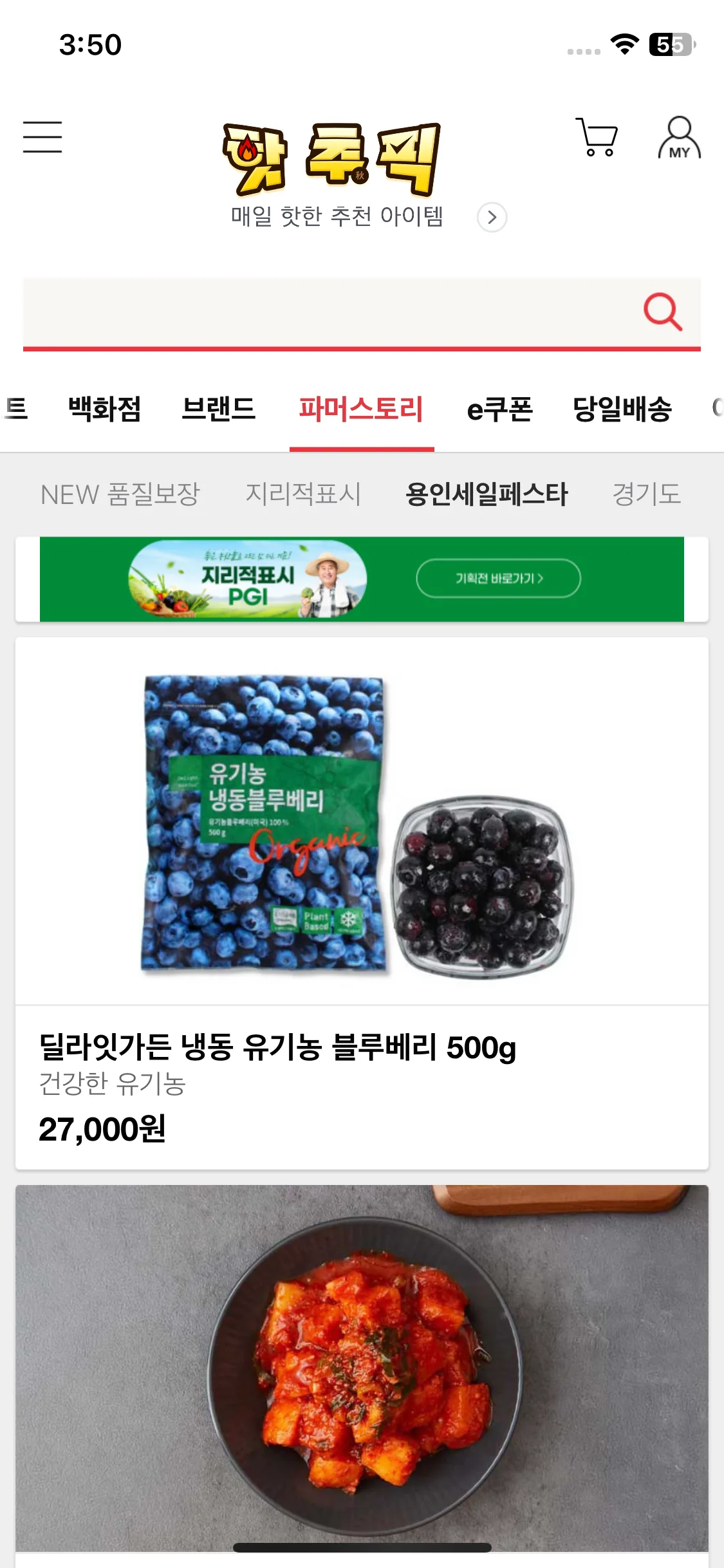Tap the 기획전 바로가기 button on the banner
724x1568 pixels.
pos(498,579)
